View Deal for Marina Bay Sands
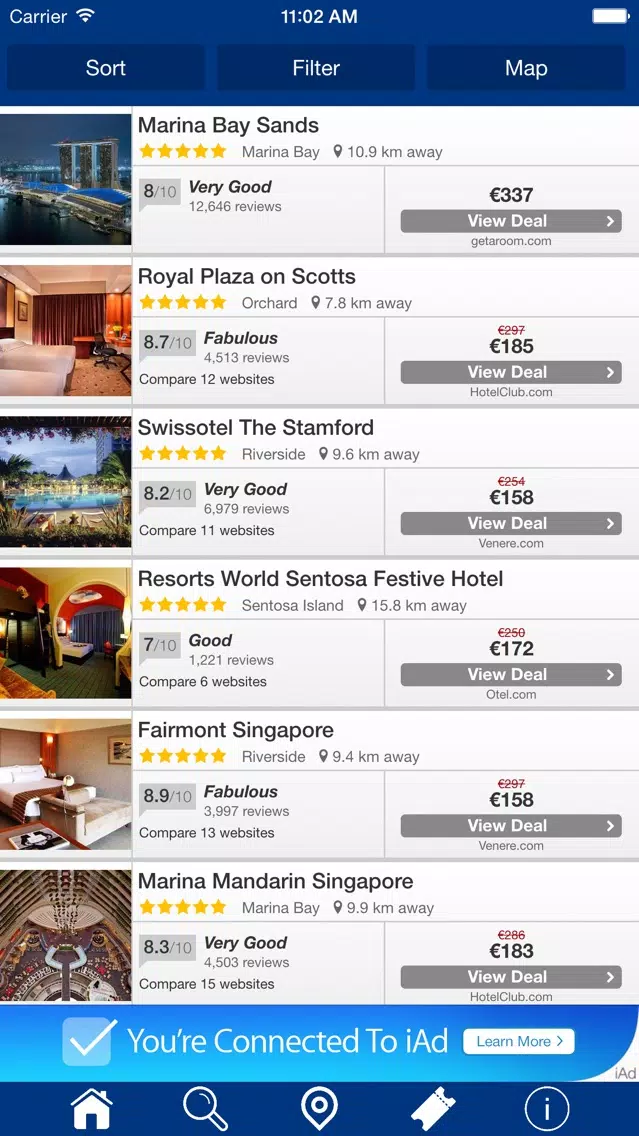 pyautogui.click(x=511, y=221)
